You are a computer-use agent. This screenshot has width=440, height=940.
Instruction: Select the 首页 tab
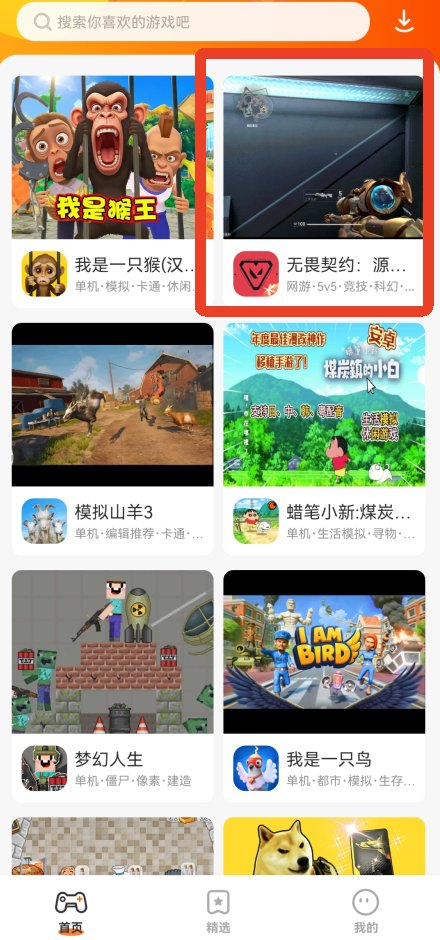(x=71, y=911)
